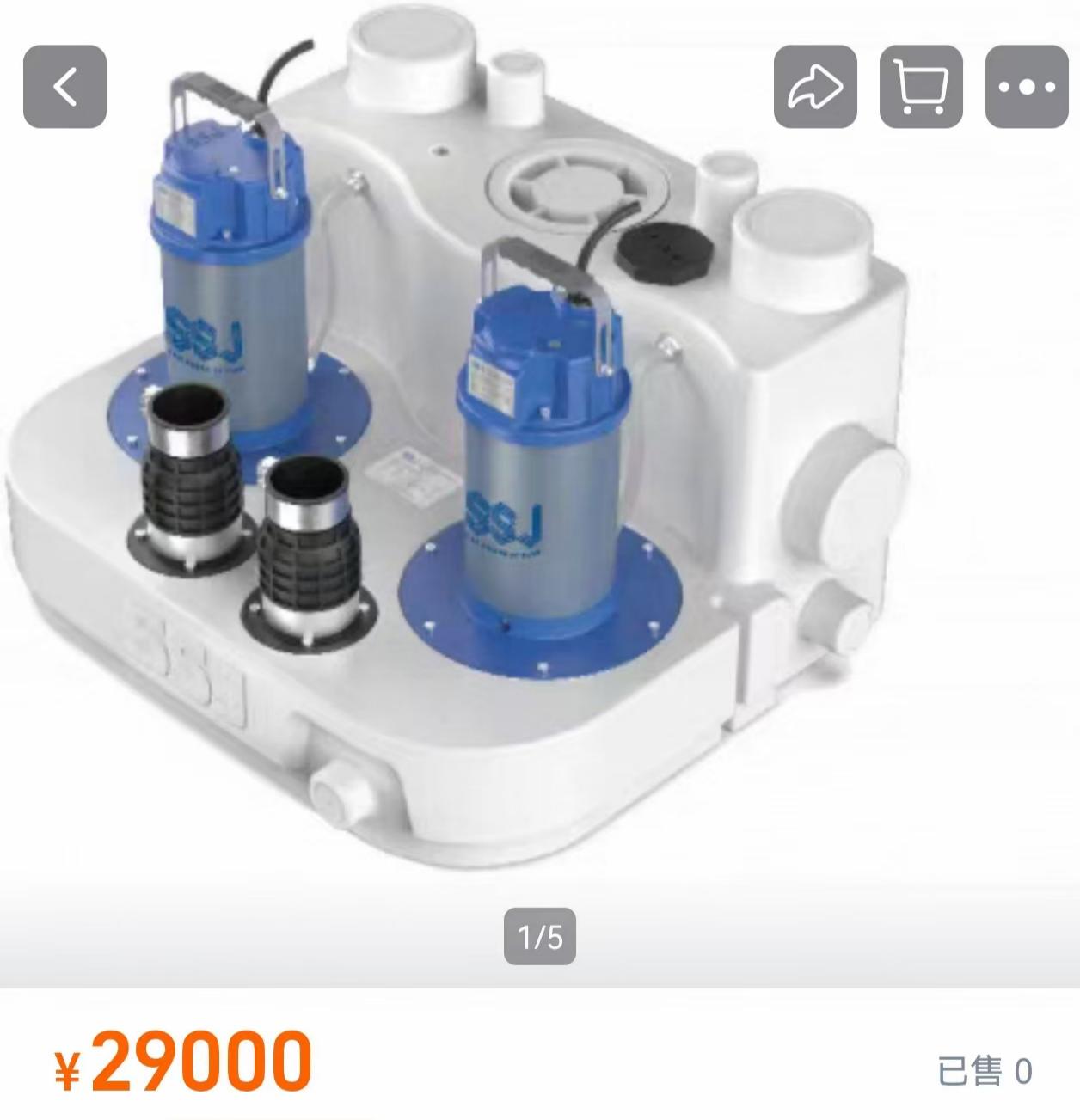Open the more options menu
1080x1120 pixels.
[x=1026, y=87]
